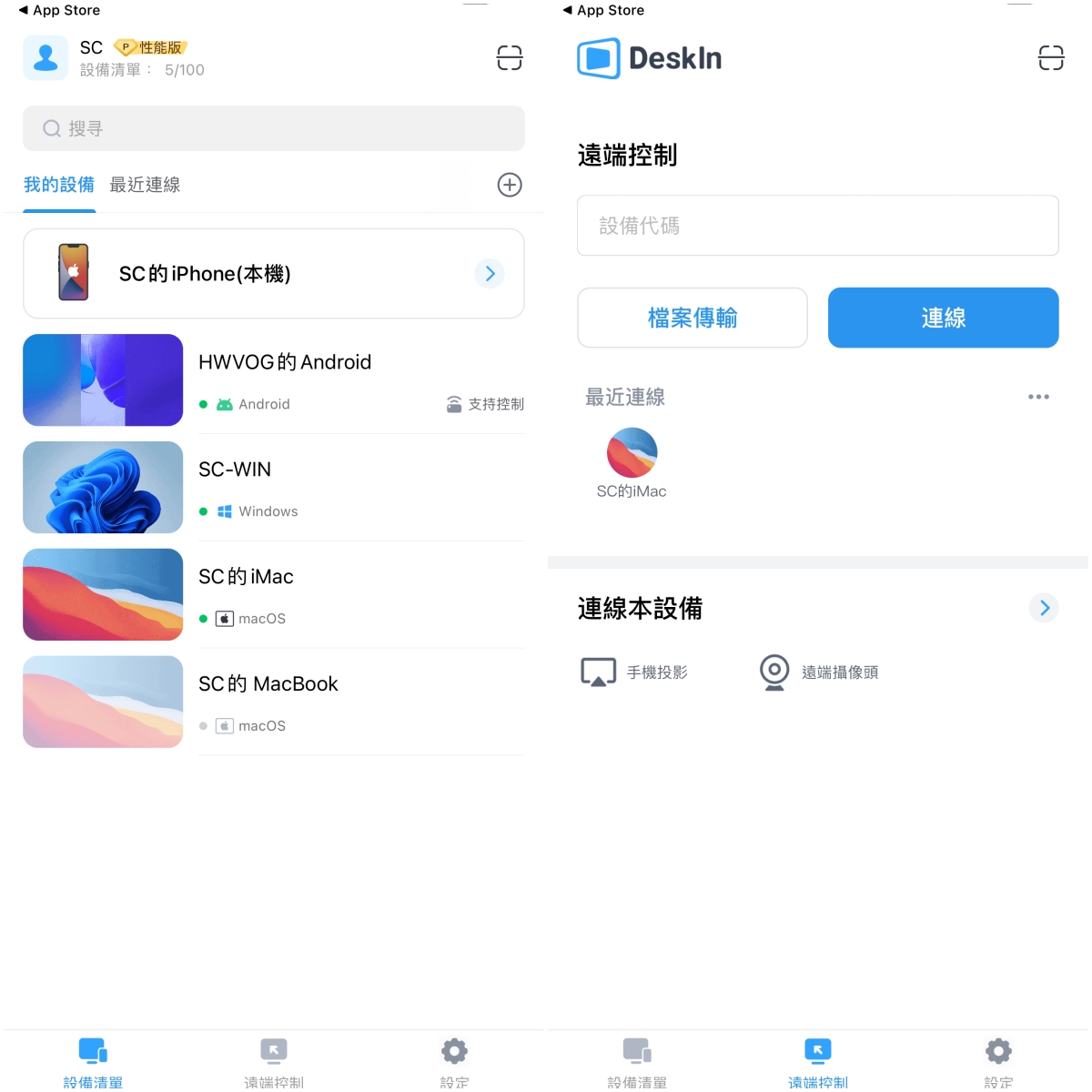The height and width of the screenshot is (1092, 1092).
Task: Tap the 檔案傳輸 button
Action: tap(693, 318)
